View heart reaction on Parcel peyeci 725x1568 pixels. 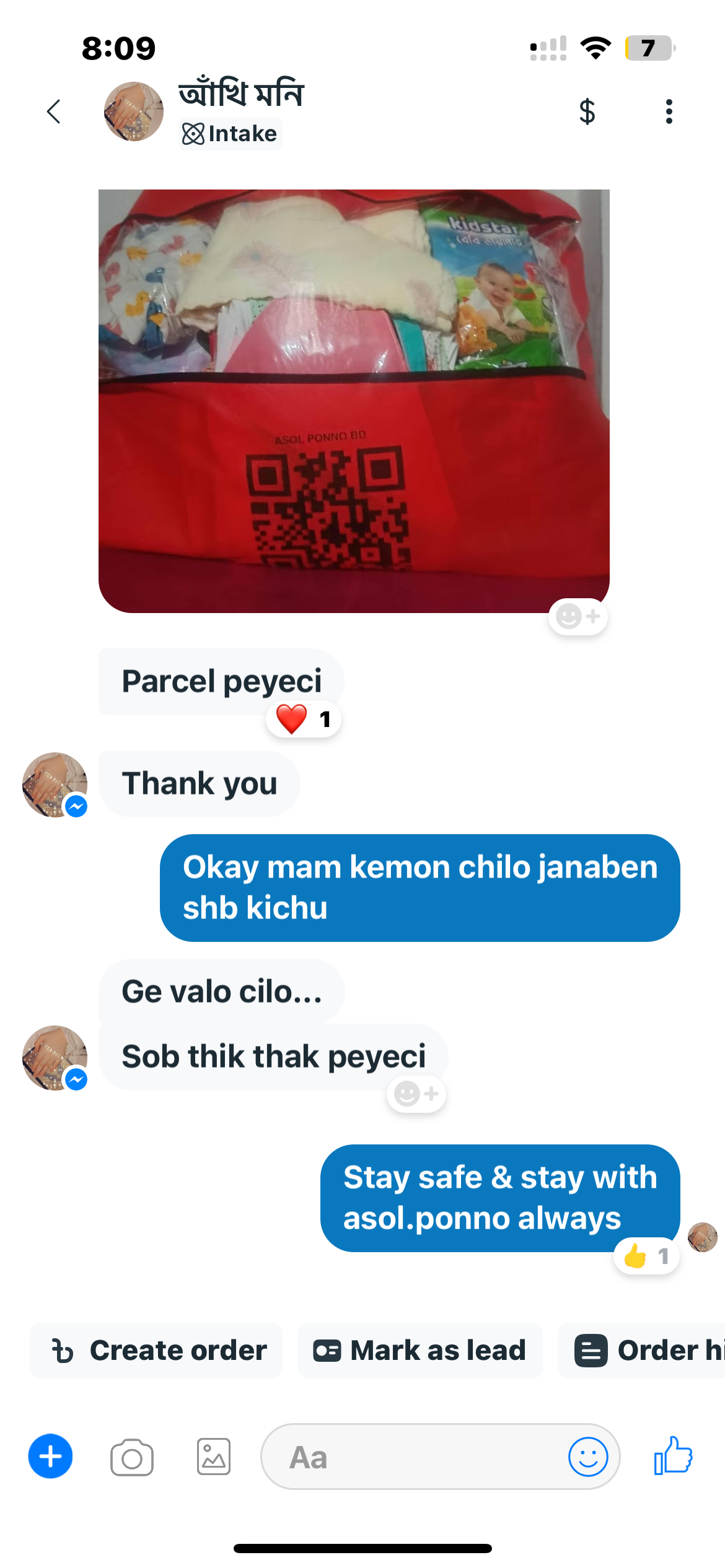pos(304,719)
